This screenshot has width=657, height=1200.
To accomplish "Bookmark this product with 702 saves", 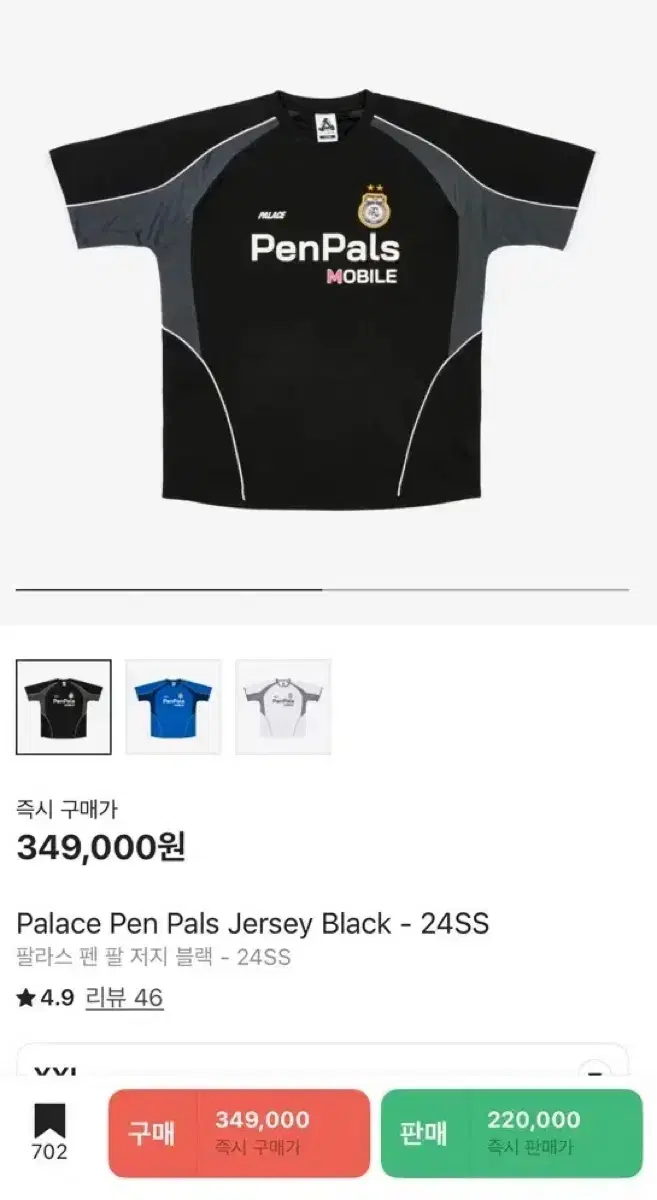I will 49,1132.
